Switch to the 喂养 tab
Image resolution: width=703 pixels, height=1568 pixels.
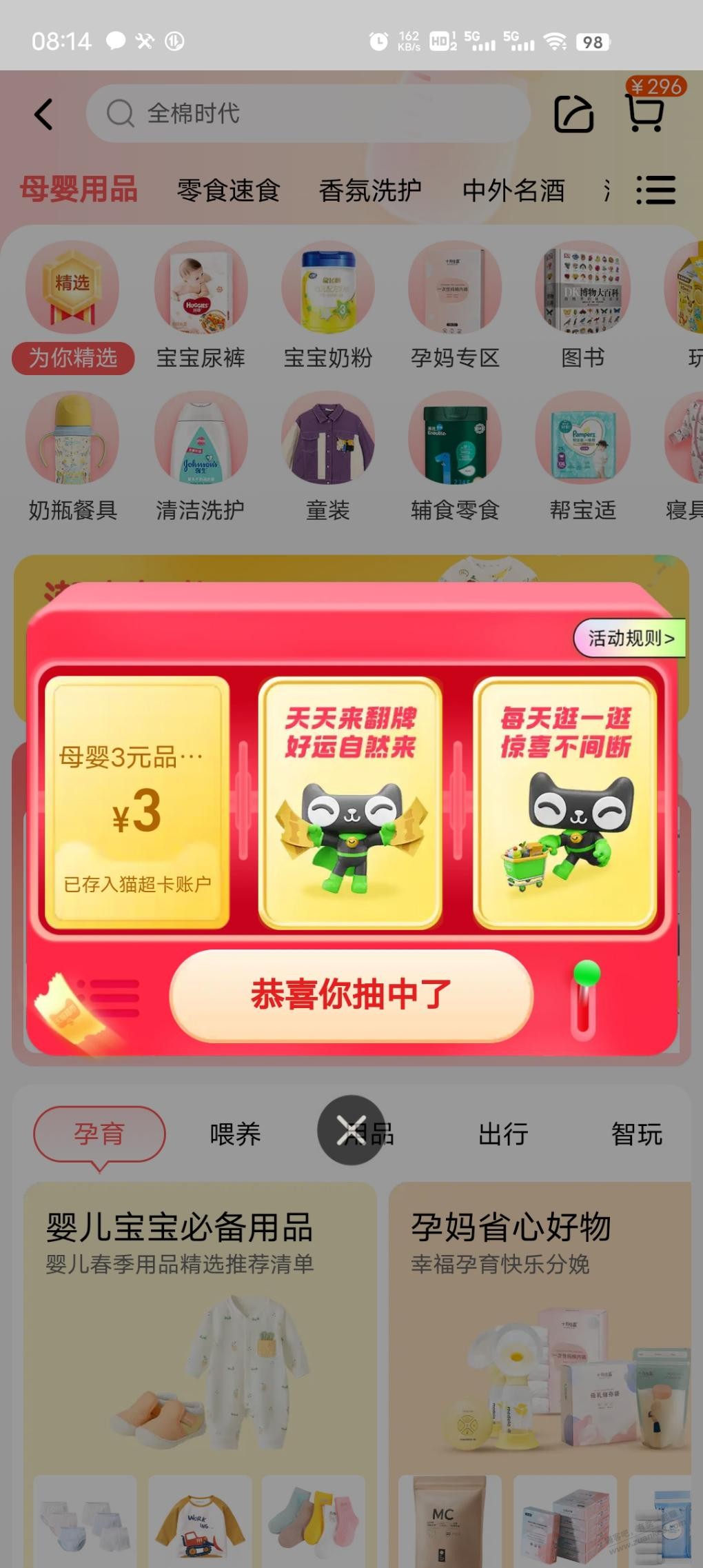pos(235,1134)
